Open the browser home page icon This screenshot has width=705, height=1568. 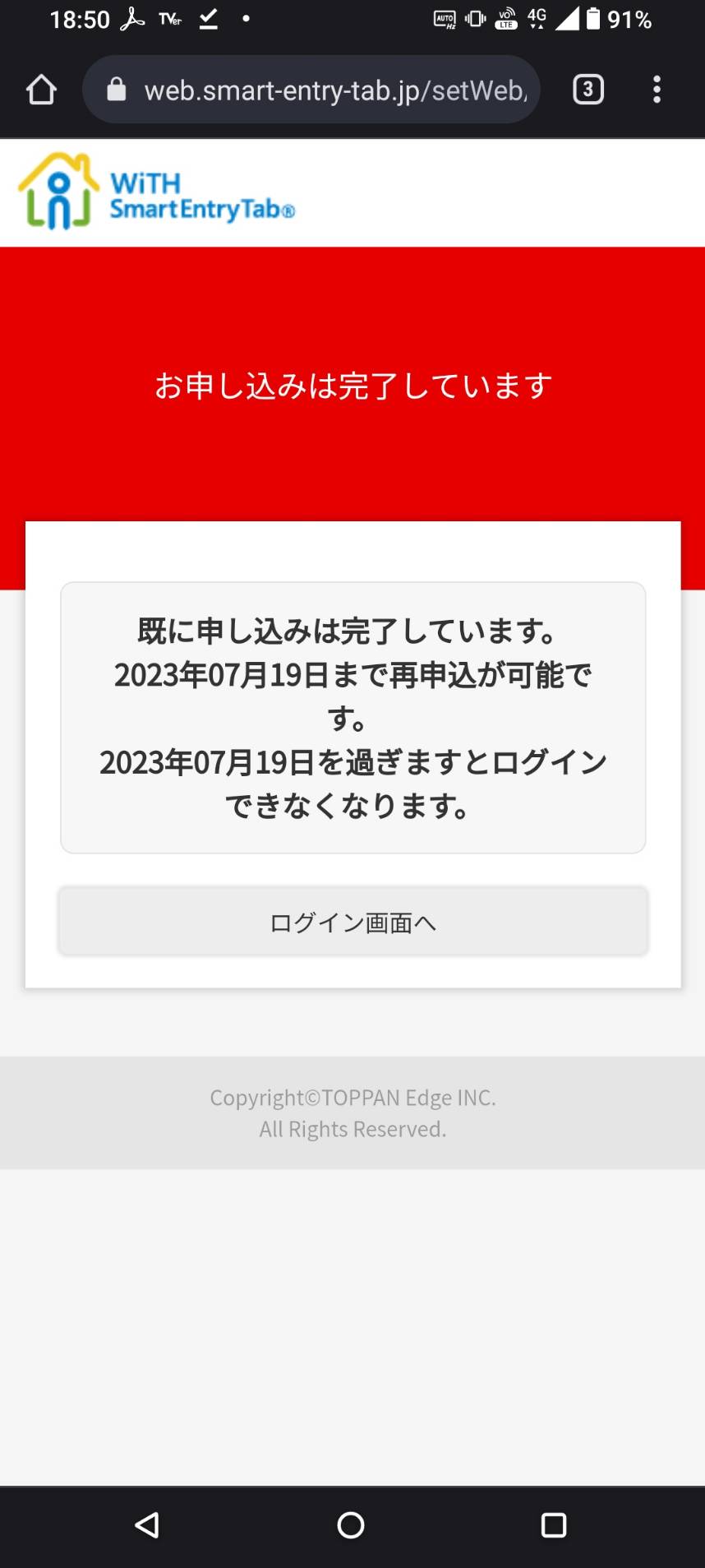tap(41, 90)
